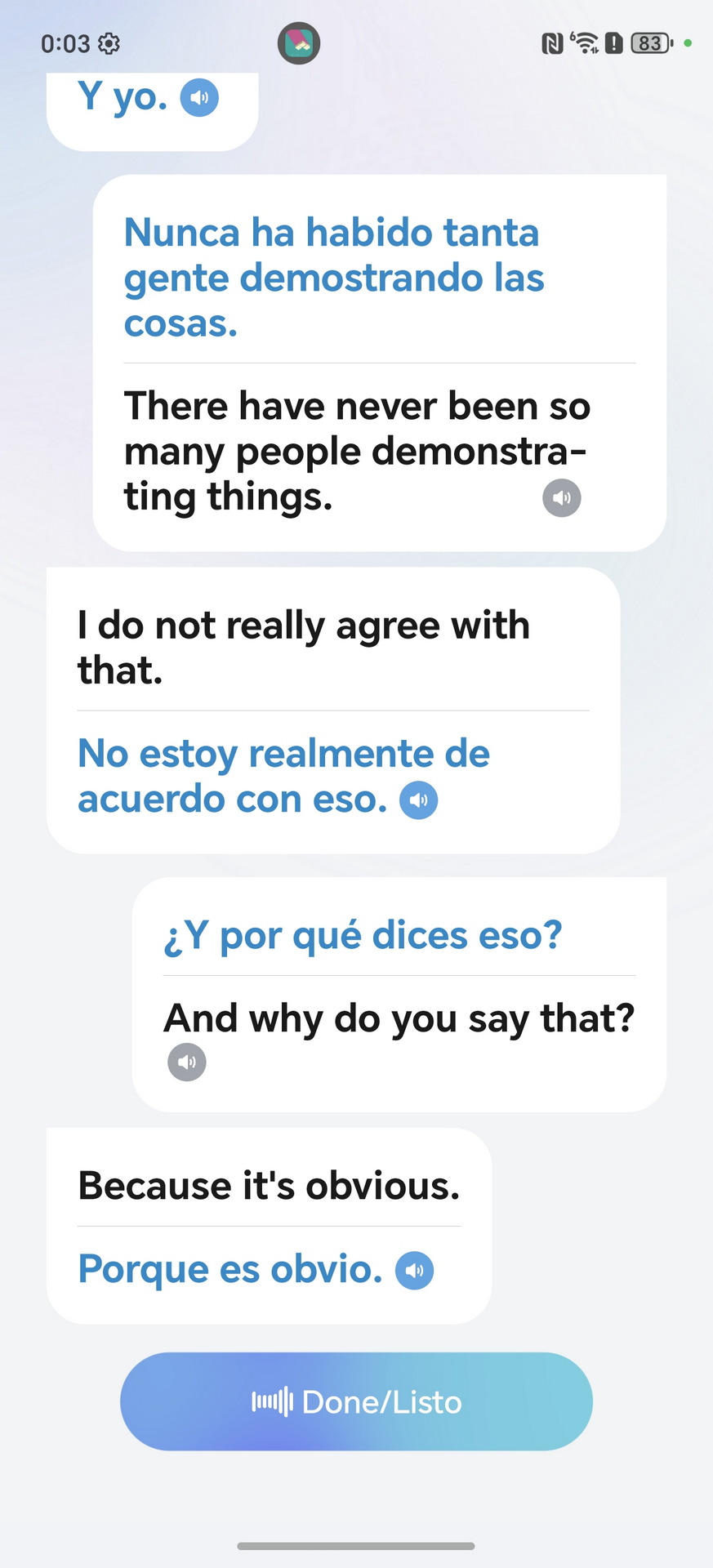Play audio for "And why do you say that?"

point(187,1062)
